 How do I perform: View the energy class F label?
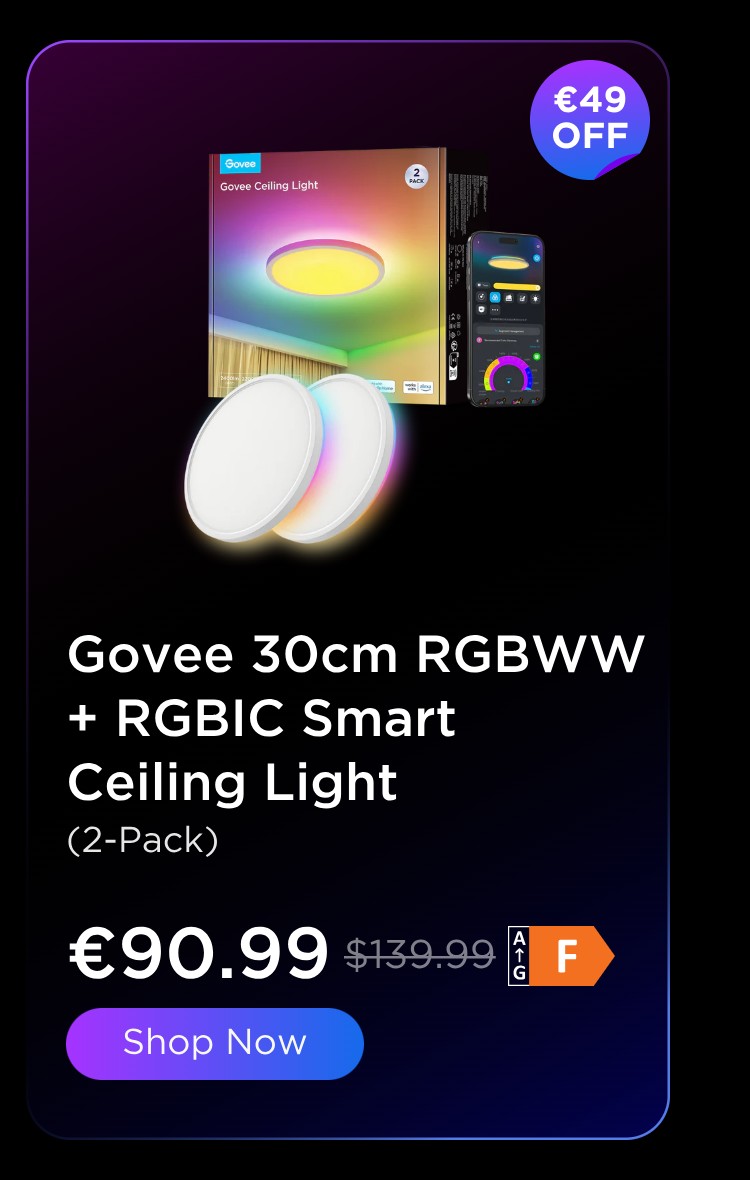[560, 956]
